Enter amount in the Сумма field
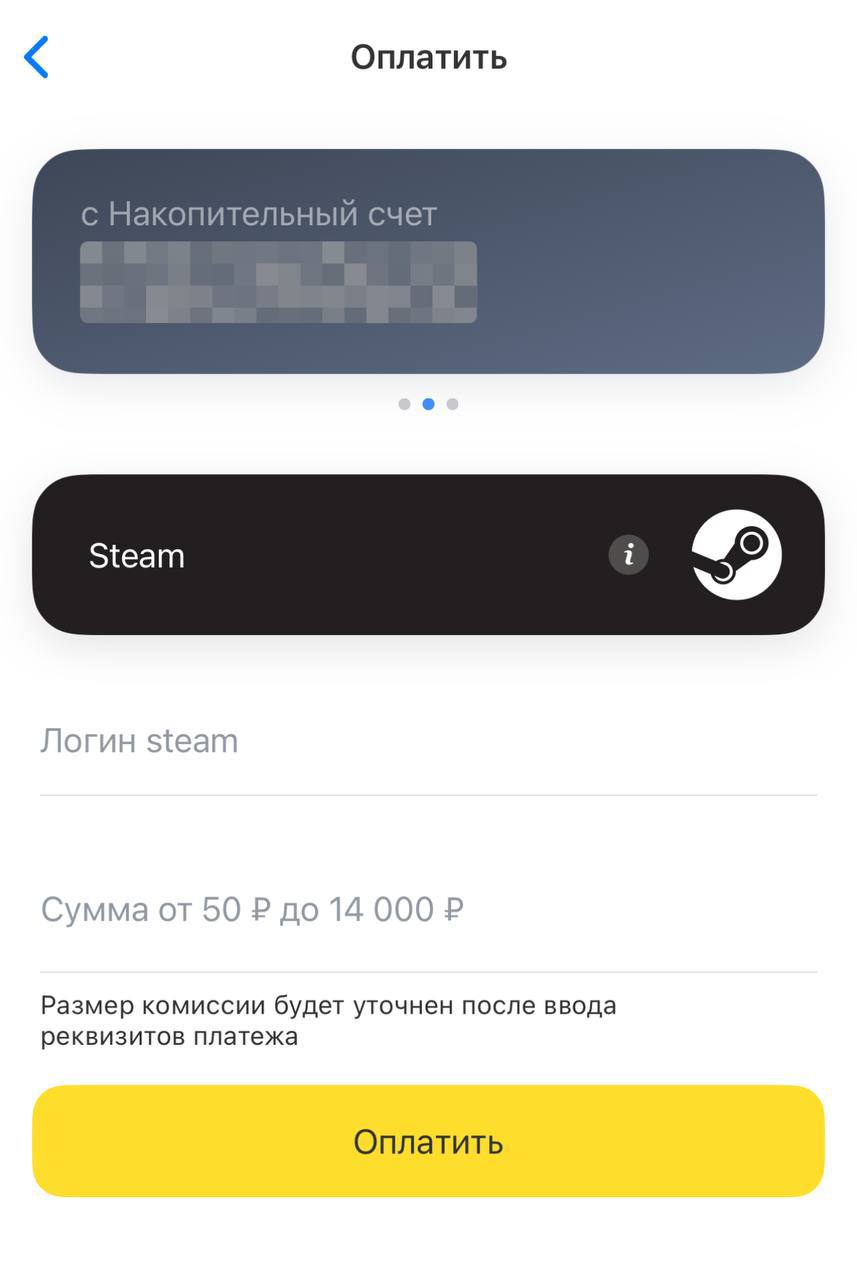857x1280 pixels. point(428,911)
